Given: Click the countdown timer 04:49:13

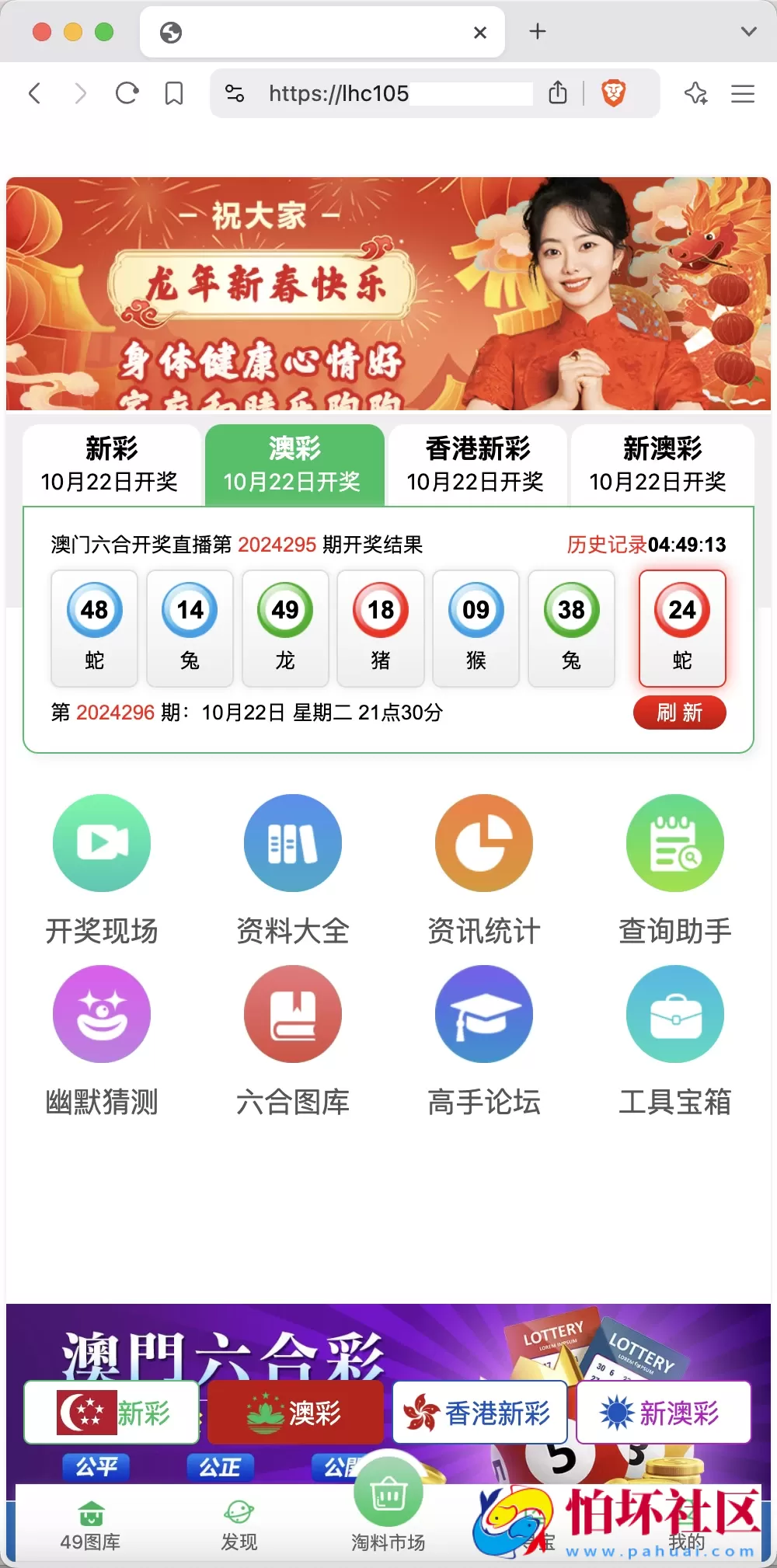Looking at the screenshot, I should click(x=687, y=545).
